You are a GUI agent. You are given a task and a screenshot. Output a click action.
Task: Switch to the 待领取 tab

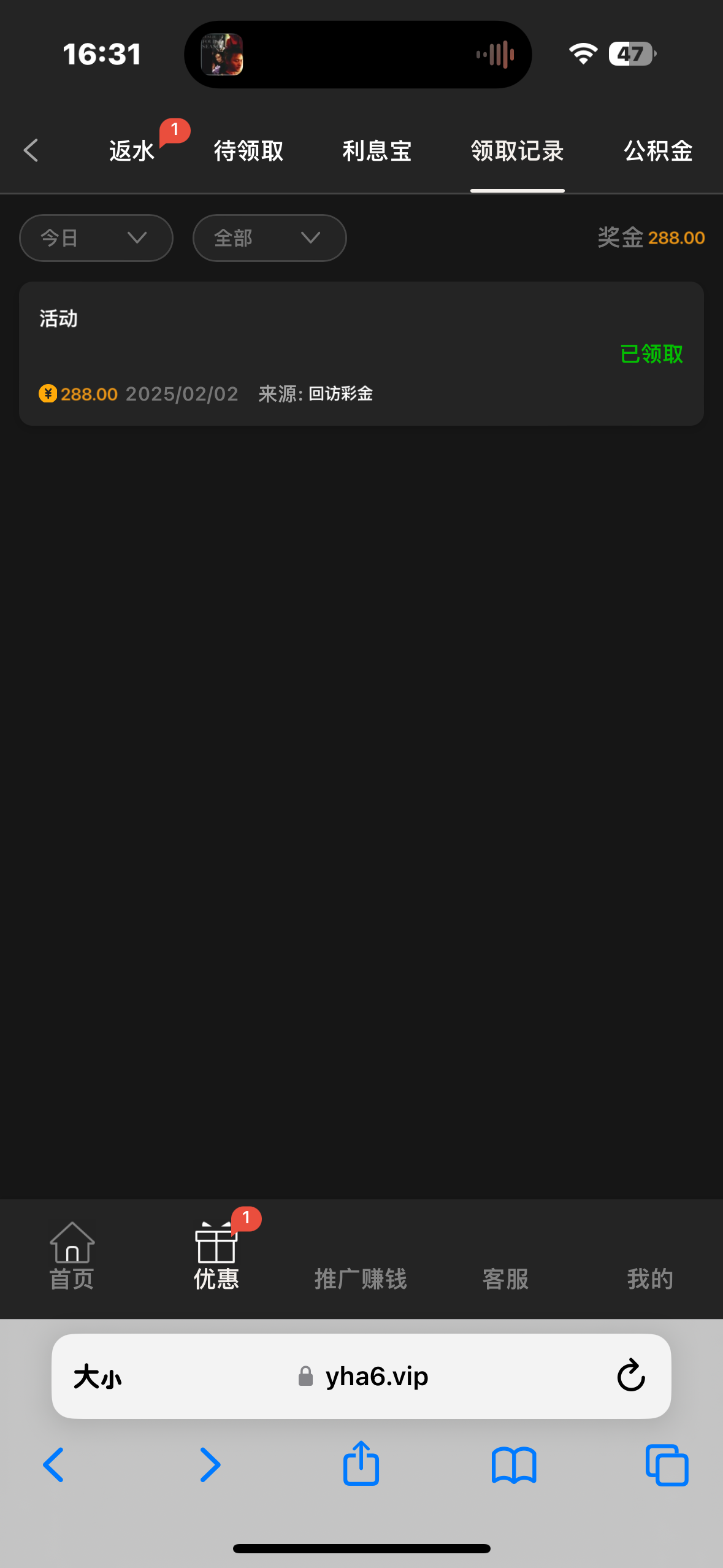[248, 151]
